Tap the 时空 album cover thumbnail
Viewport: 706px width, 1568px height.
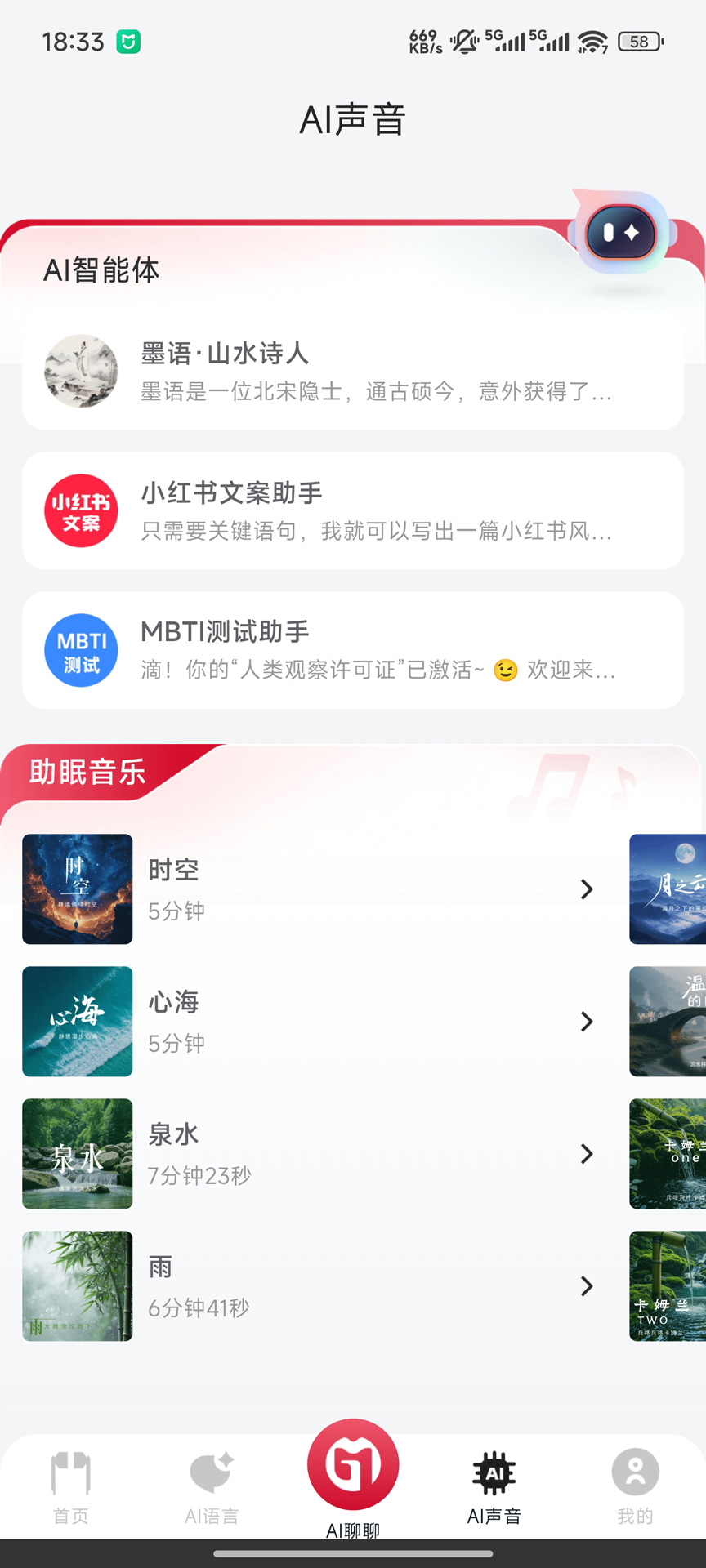pyautogui.click(x=77, y=889)
